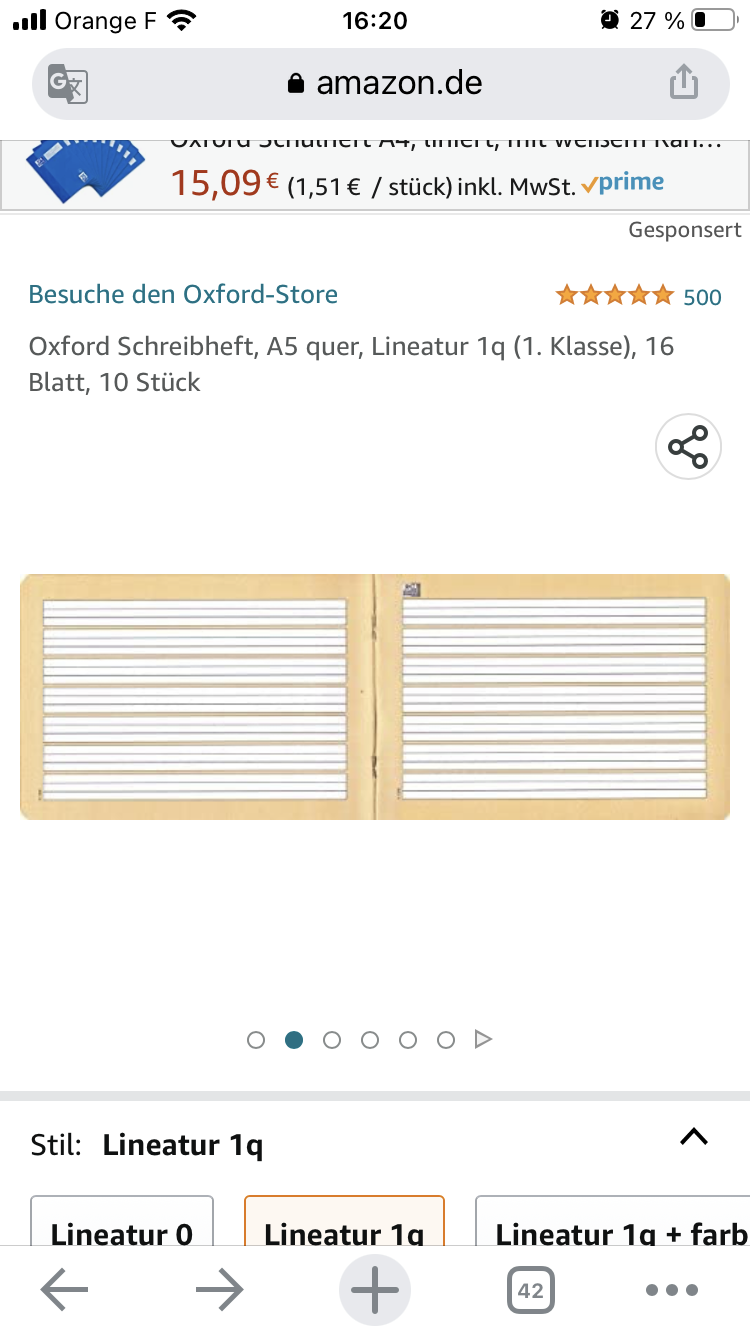The height and width of the screenshot is (1334, 750).
Task: Open the amazon.de address bar
Action: click(x=385, y=84)
